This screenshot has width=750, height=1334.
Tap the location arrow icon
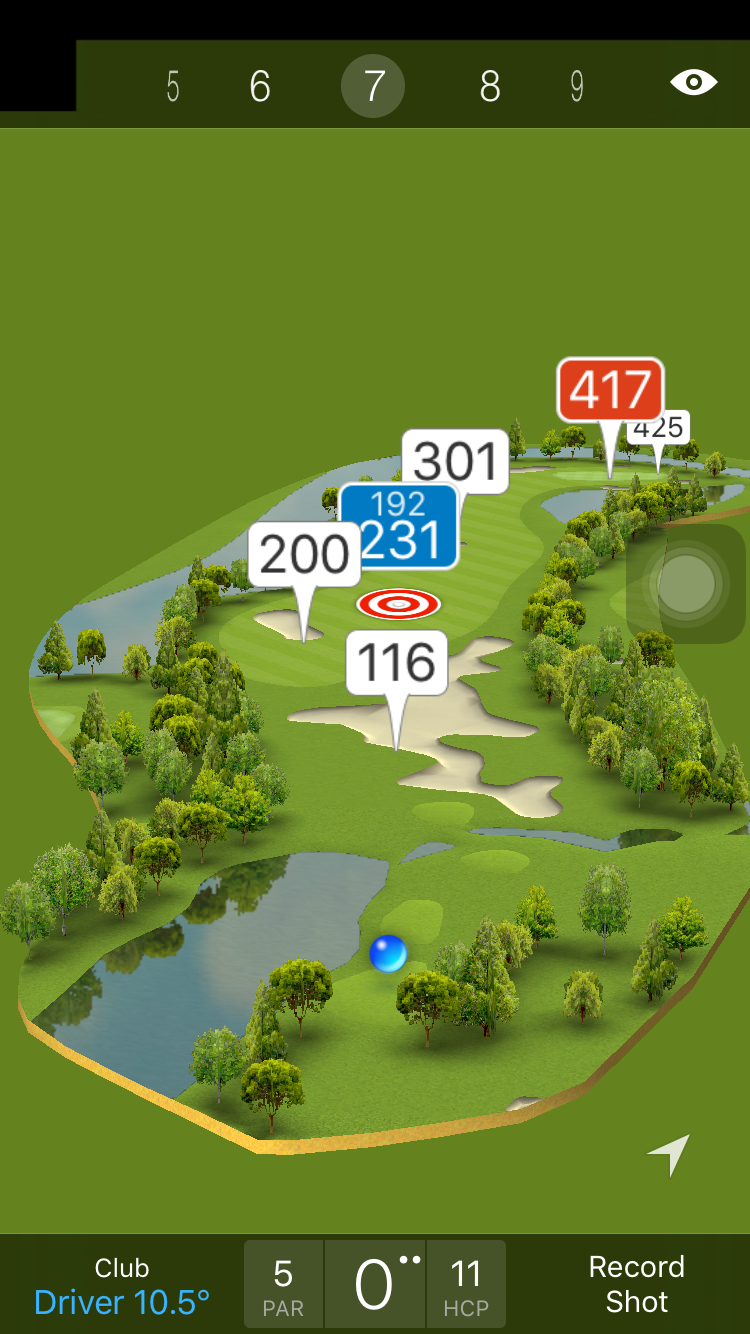[x=669, y=1155]
